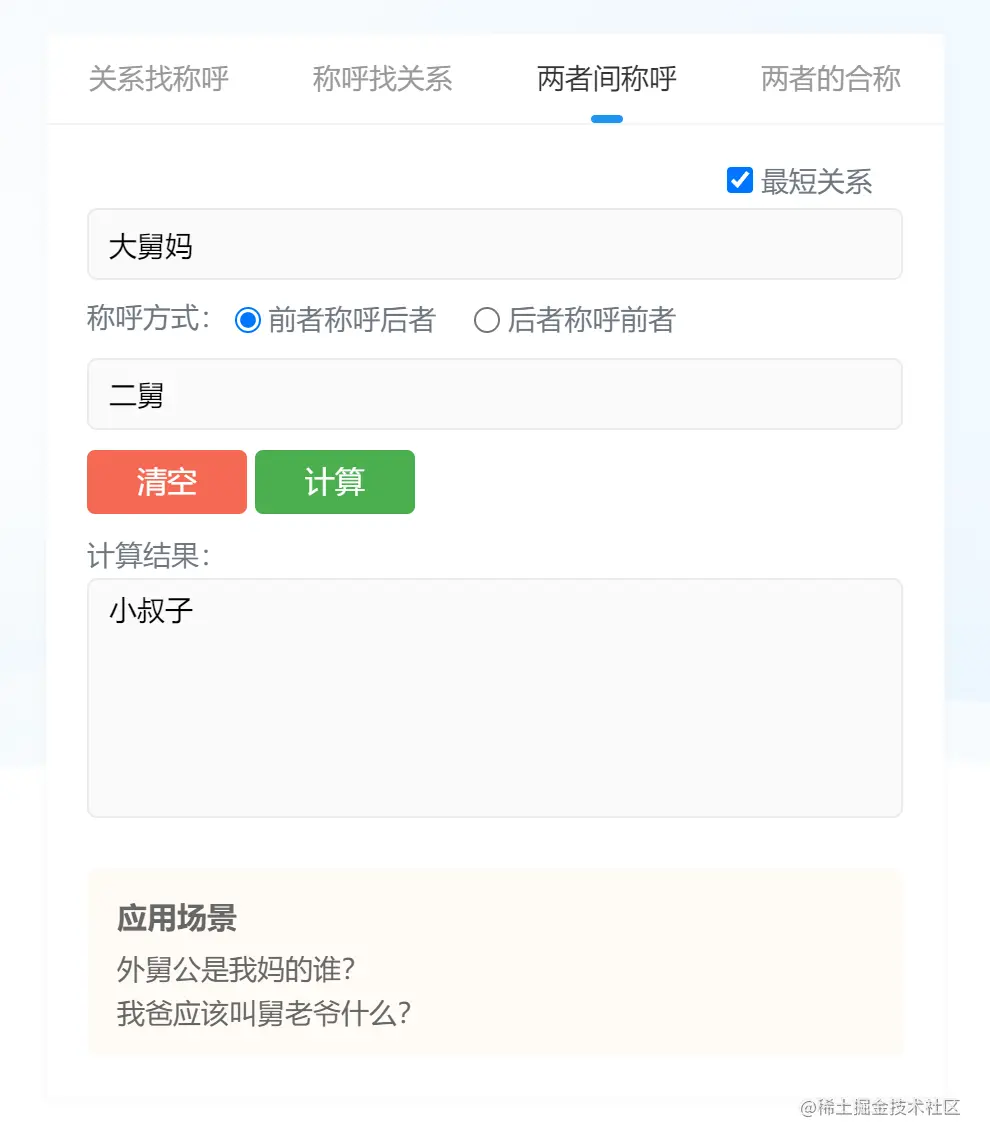Click the blue tab indicator bar
This screenshot has height=1147, width=990.
(x=606, y=118)
